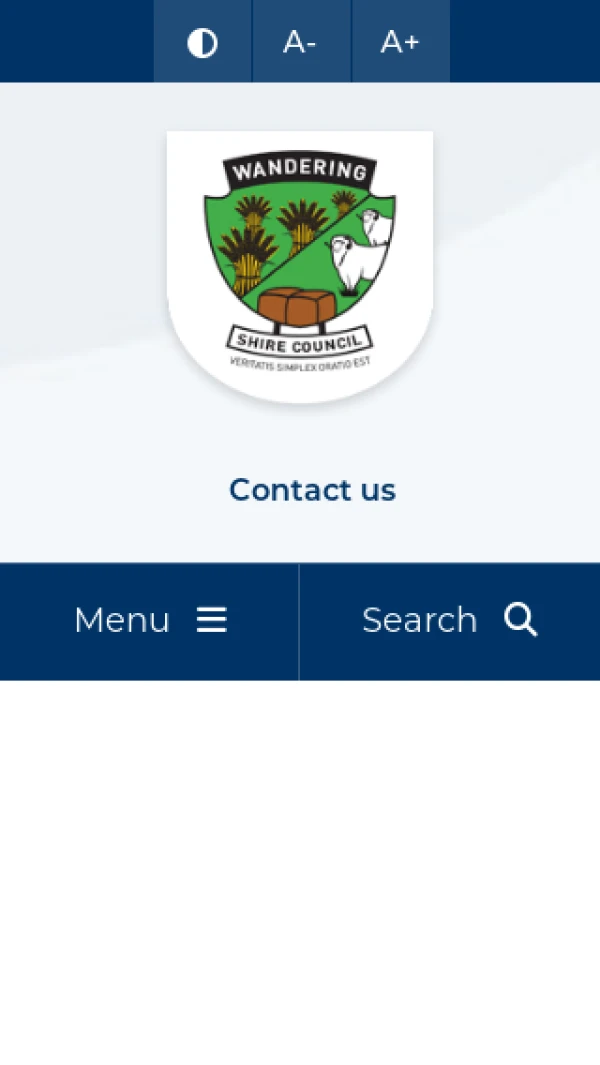The width and height of the screenshot is (600, 1065).
Task: Open the Contact us link
Action: [312, 490]
